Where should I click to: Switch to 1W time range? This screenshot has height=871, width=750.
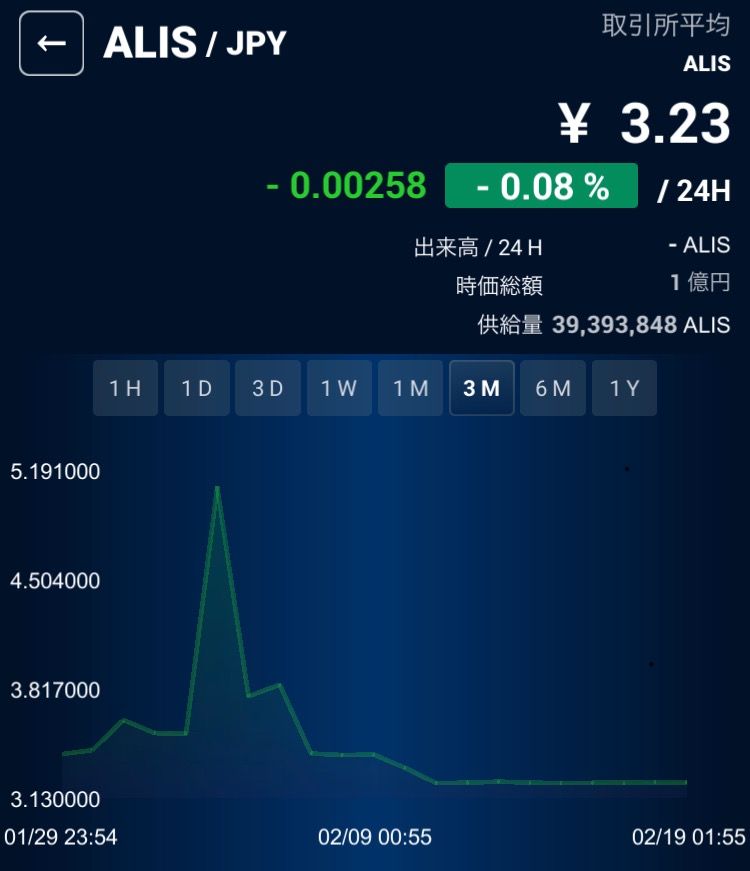point(339,388)
